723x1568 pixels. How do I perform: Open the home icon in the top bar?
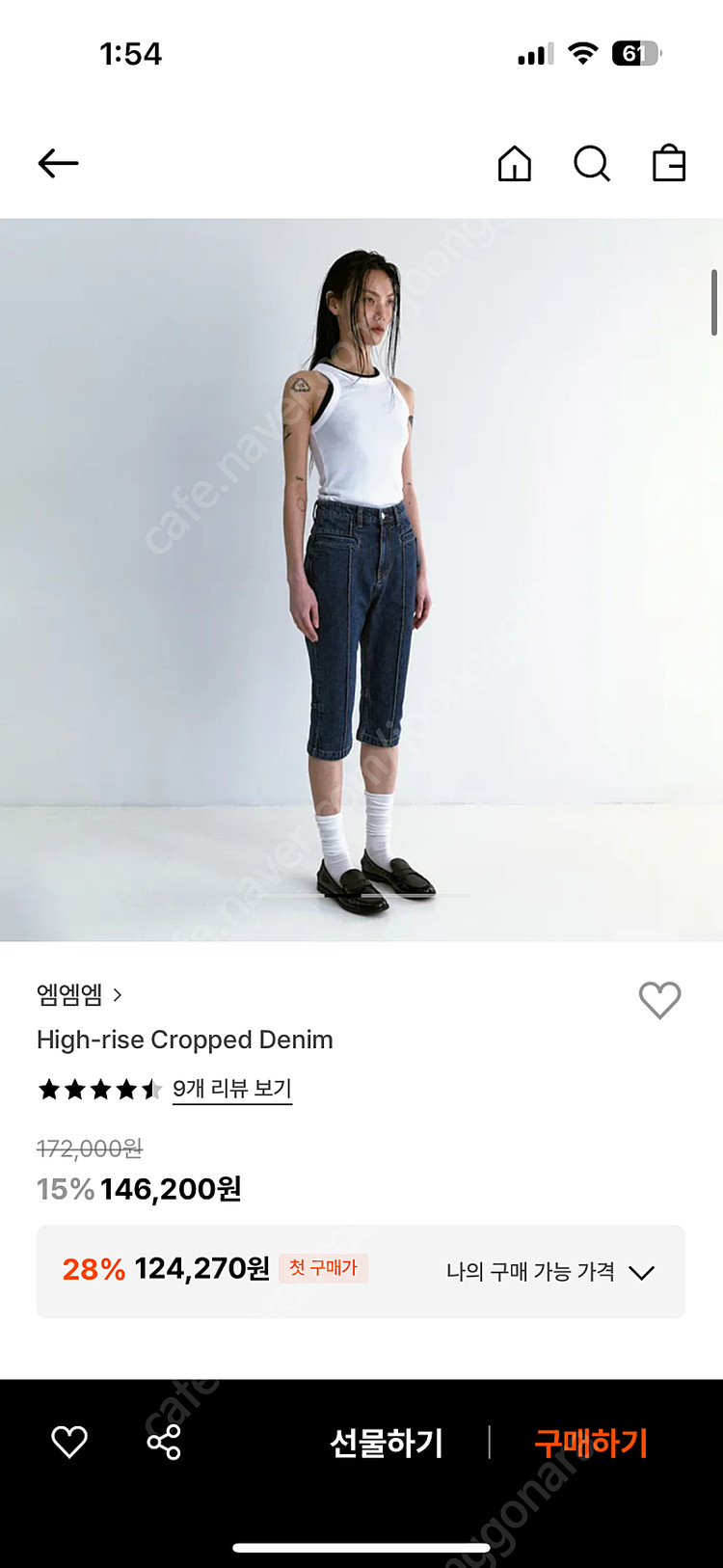(x=514, y=163)
